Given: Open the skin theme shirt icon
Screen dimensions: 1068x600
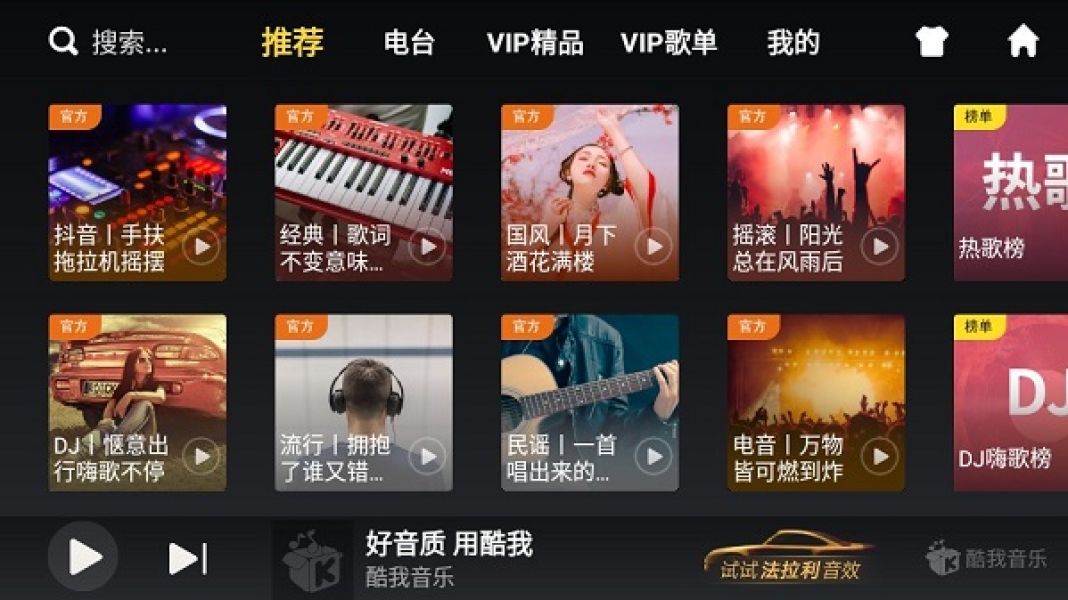Looking at the screenshot, I should [931, 42].
